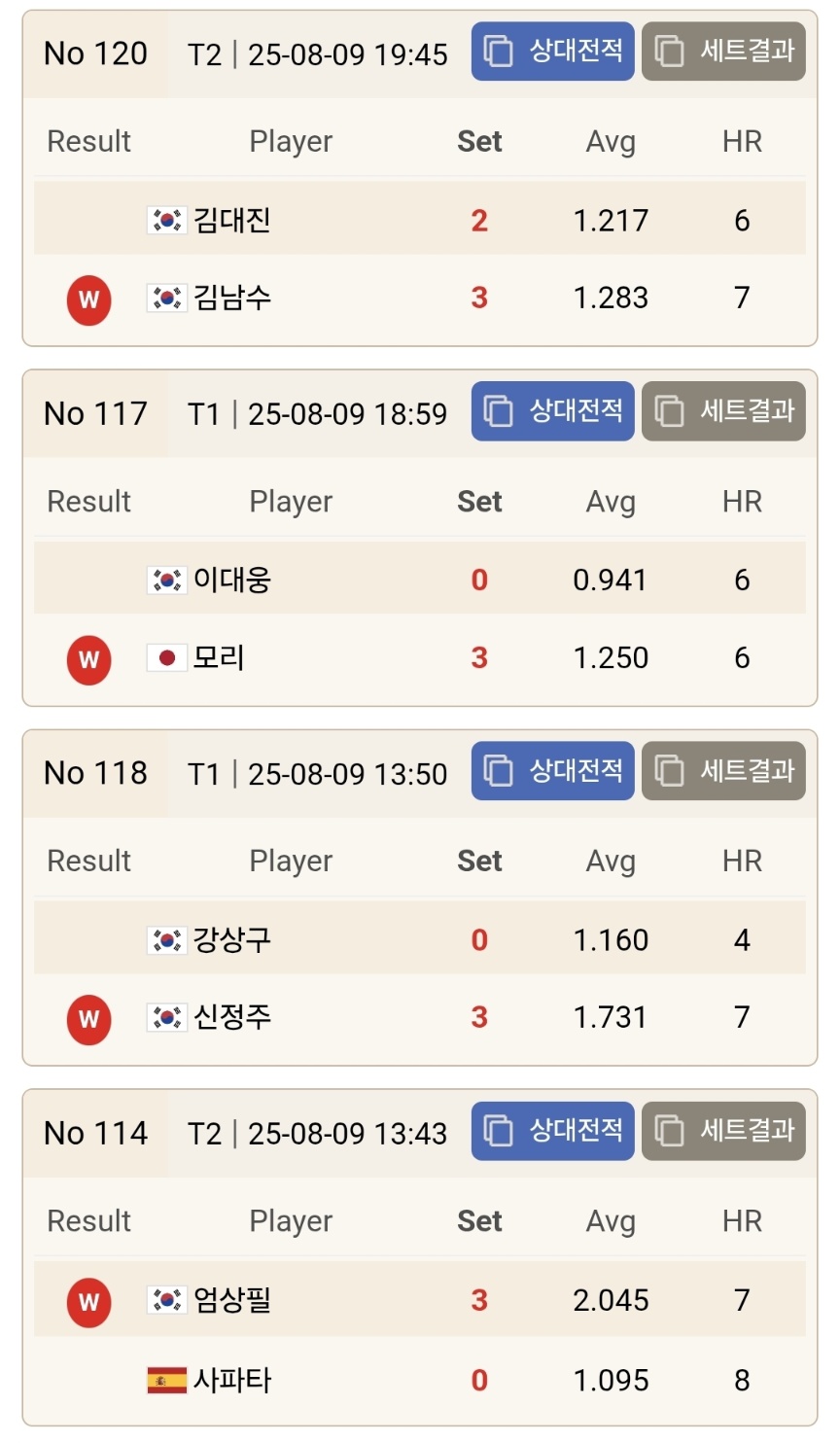View 세트결과 for match No 118
This screenshot has width=840, height=1443.
coord(723,771)
